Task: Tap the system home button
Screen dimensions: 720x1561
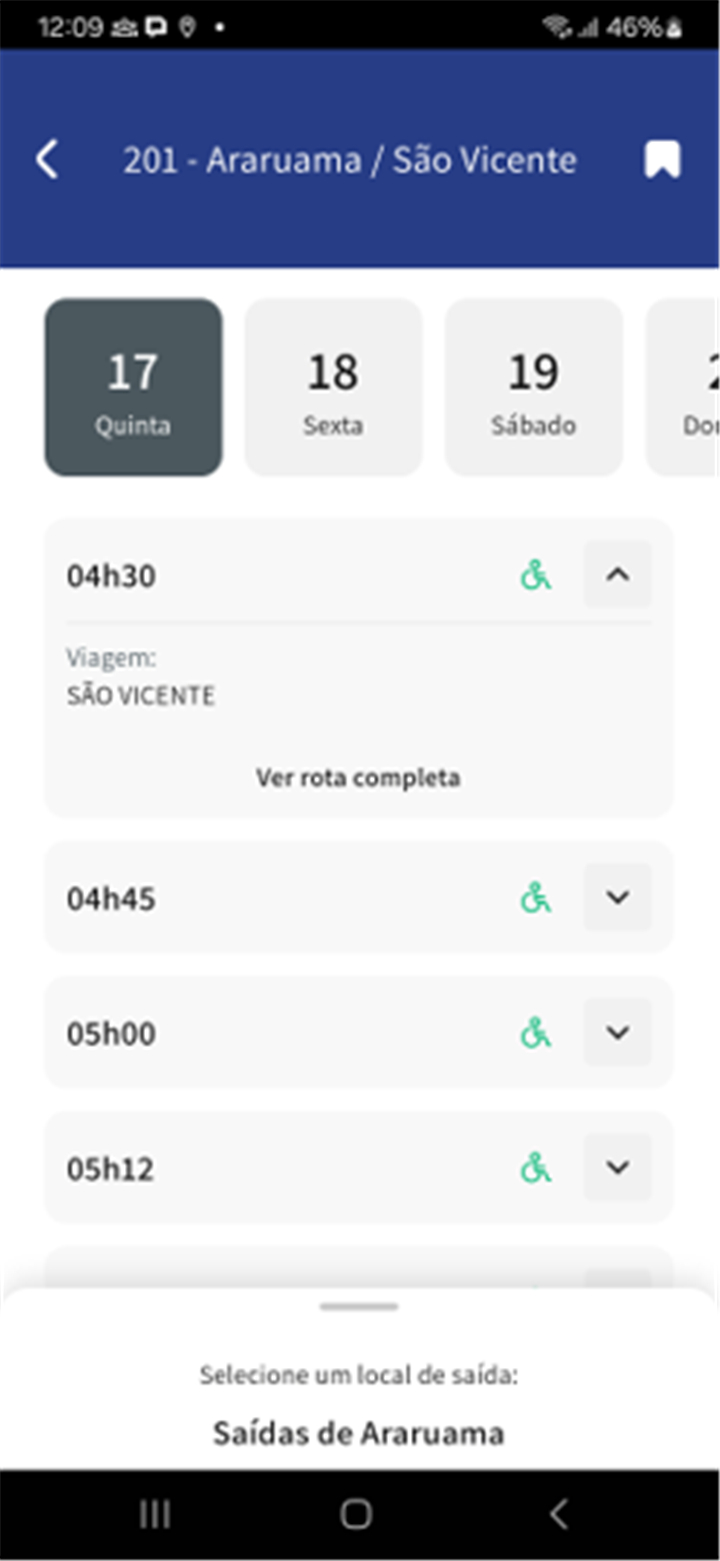Action: click(356, 1513)
